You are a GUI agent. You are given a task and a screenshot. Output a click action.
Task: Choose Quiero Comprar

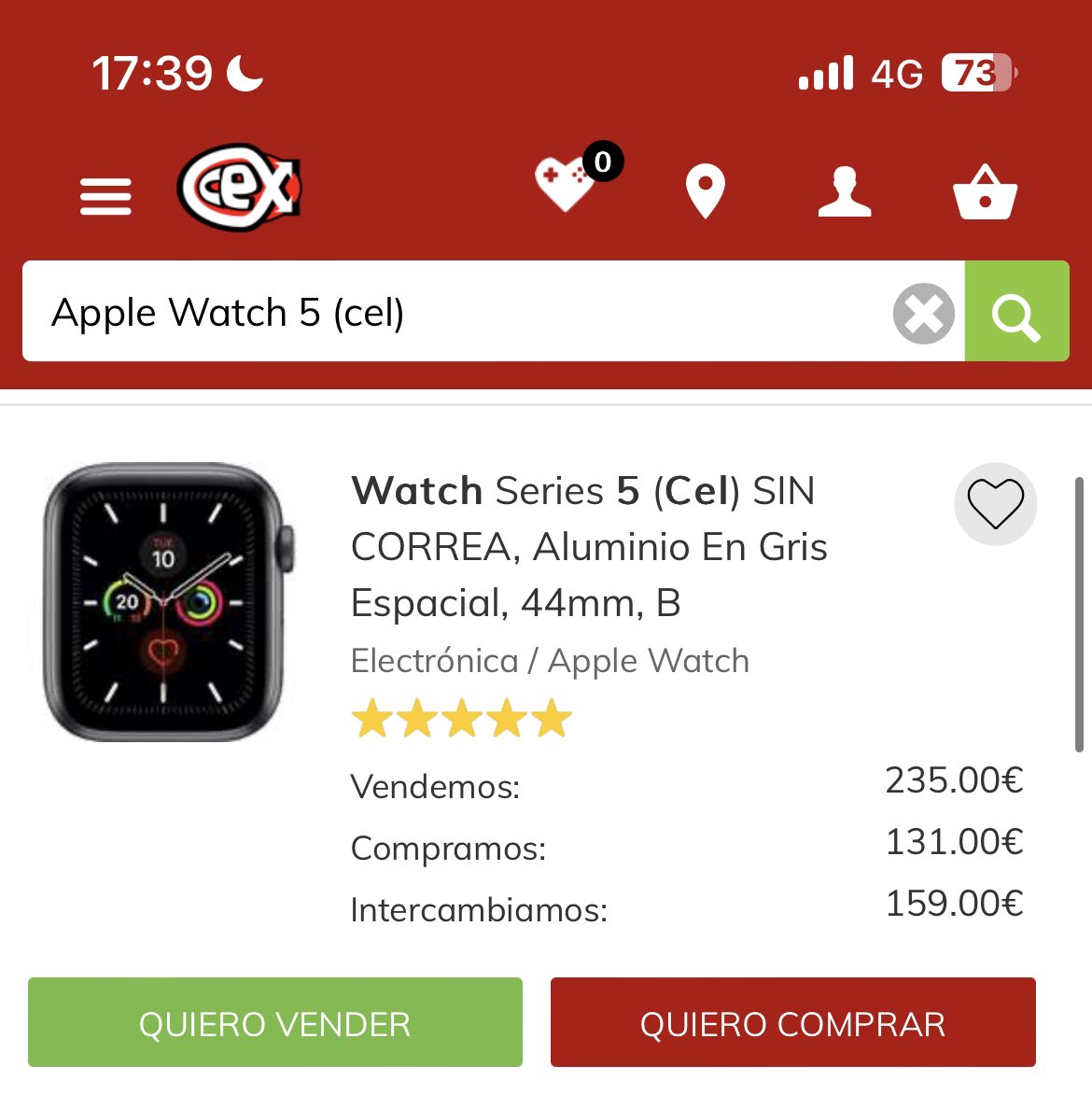pyautogui.click(x=792, y=1023)
